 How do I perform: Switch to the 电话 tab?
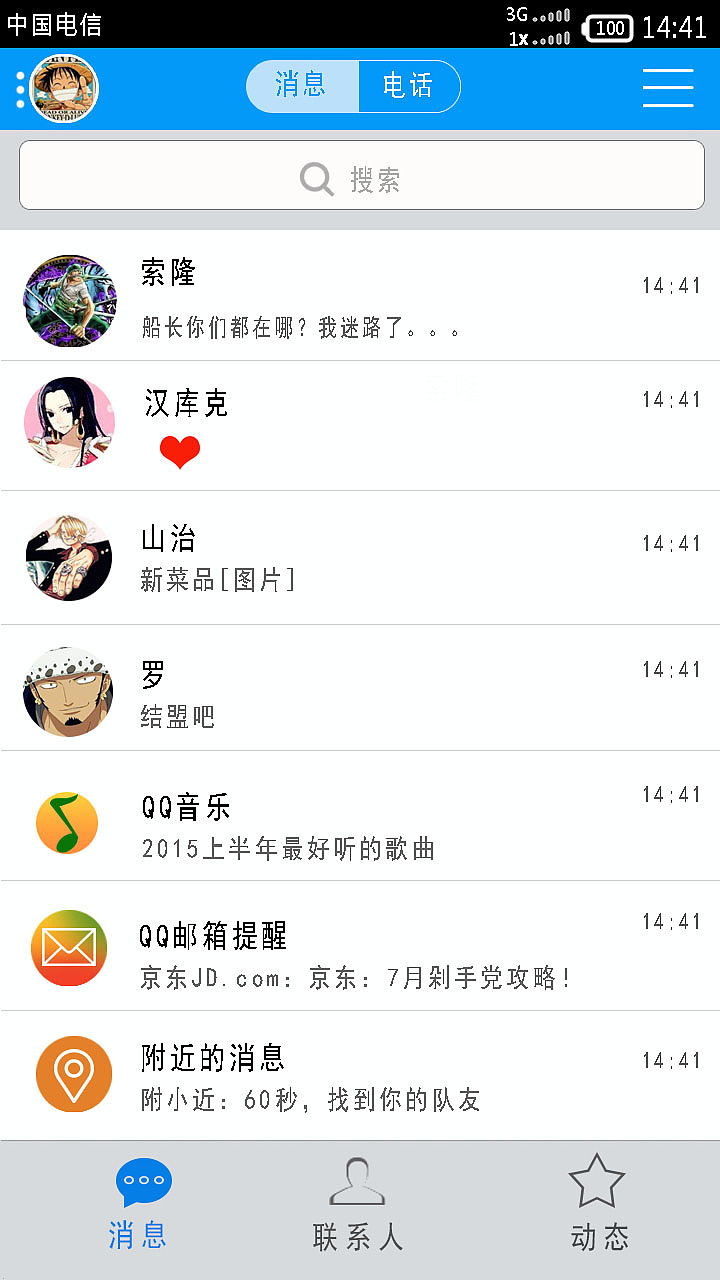tap(409, 86)
